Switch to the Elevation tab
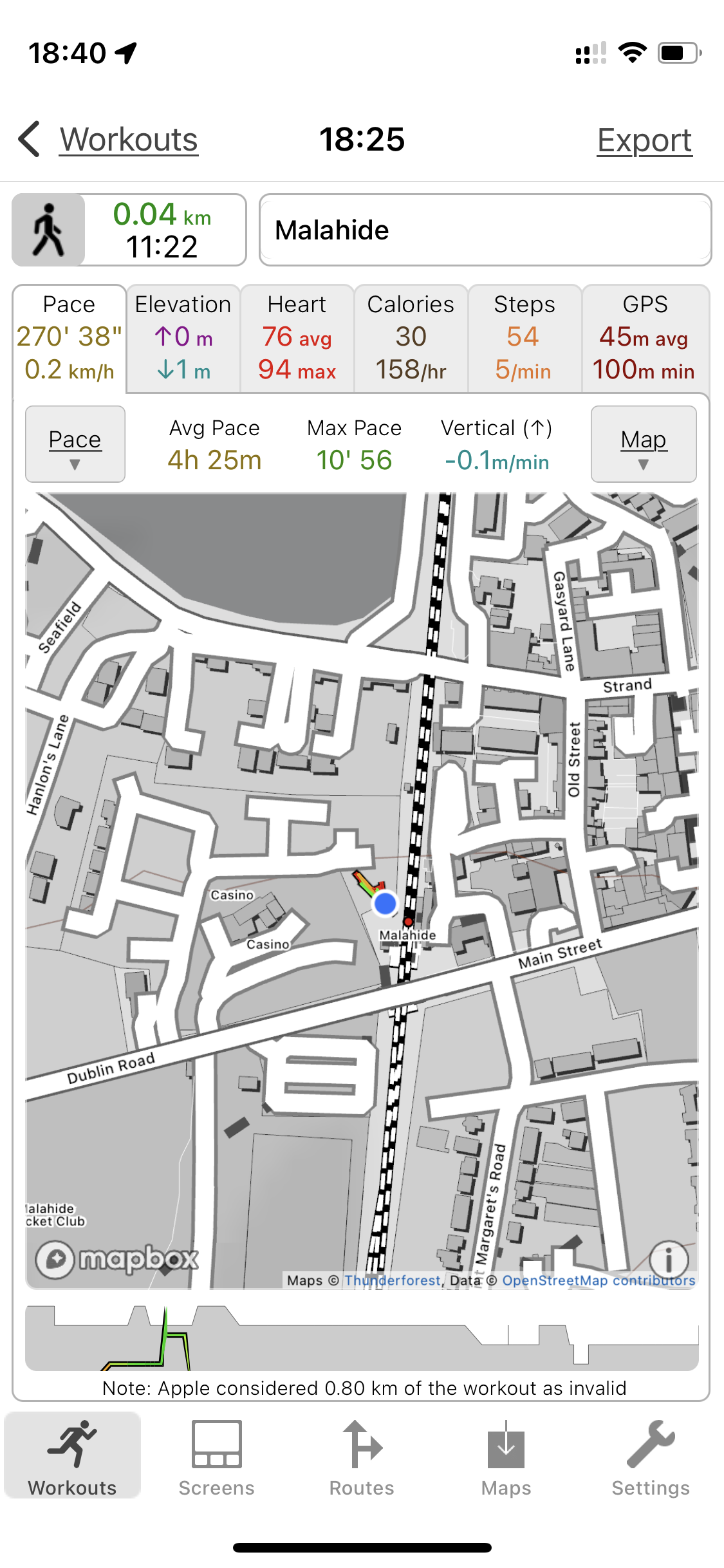Screen dimensions: 724x1568 (x=183, y=338)
